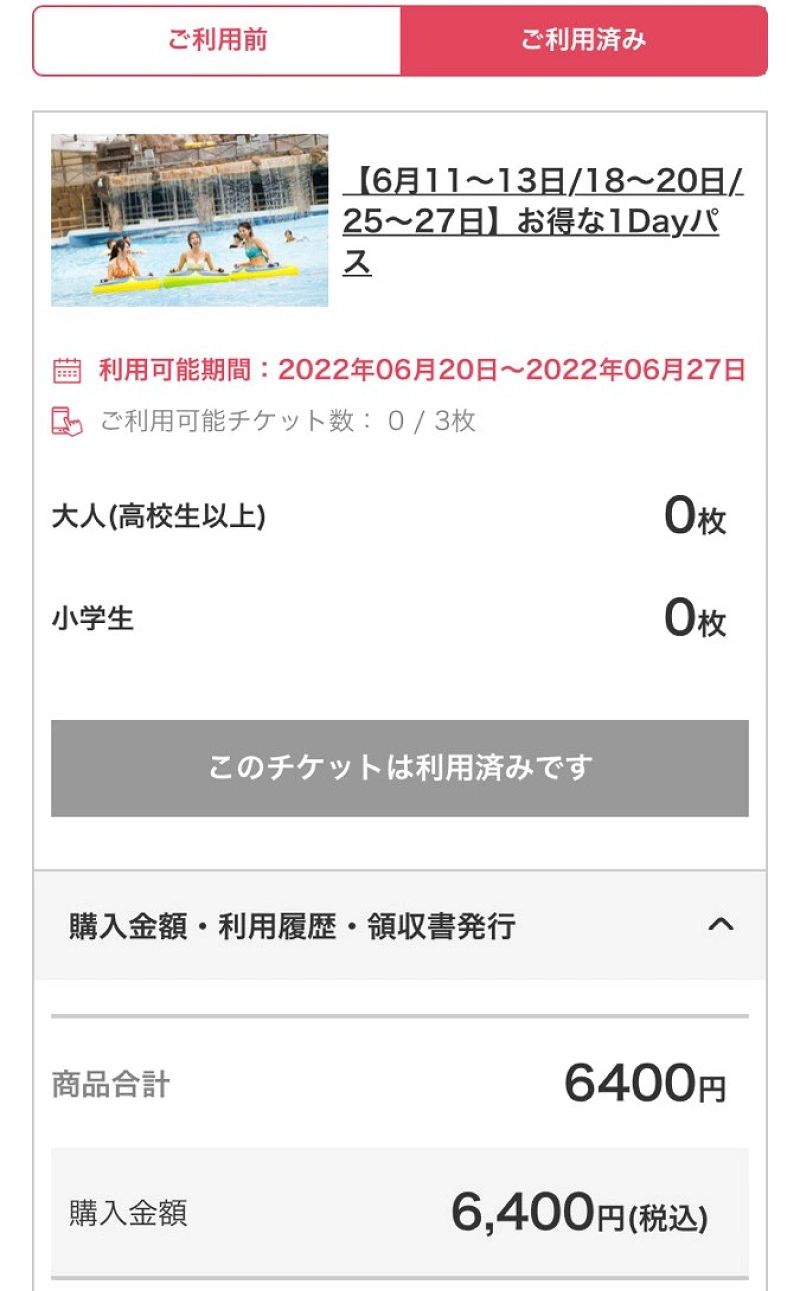Select the ご利用済み tab
800x1291 pixels.
pos(583,41)
